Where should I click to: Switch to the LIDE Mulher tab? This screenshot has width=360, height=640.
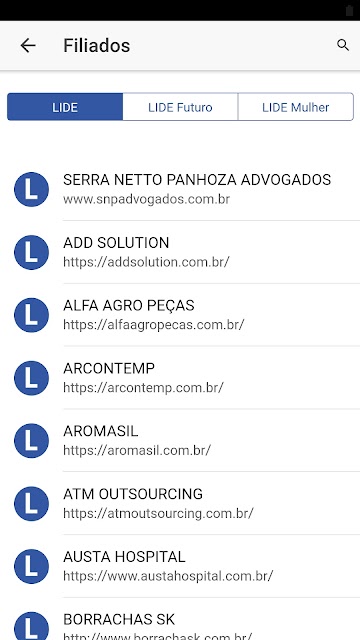click(x=296, y=107)
